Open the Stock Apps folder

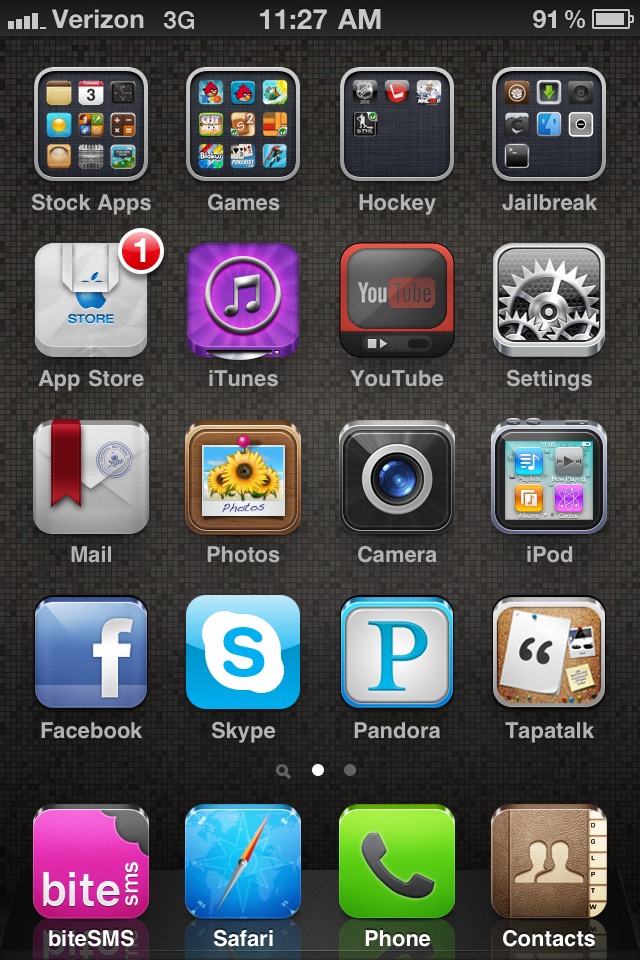91,124
